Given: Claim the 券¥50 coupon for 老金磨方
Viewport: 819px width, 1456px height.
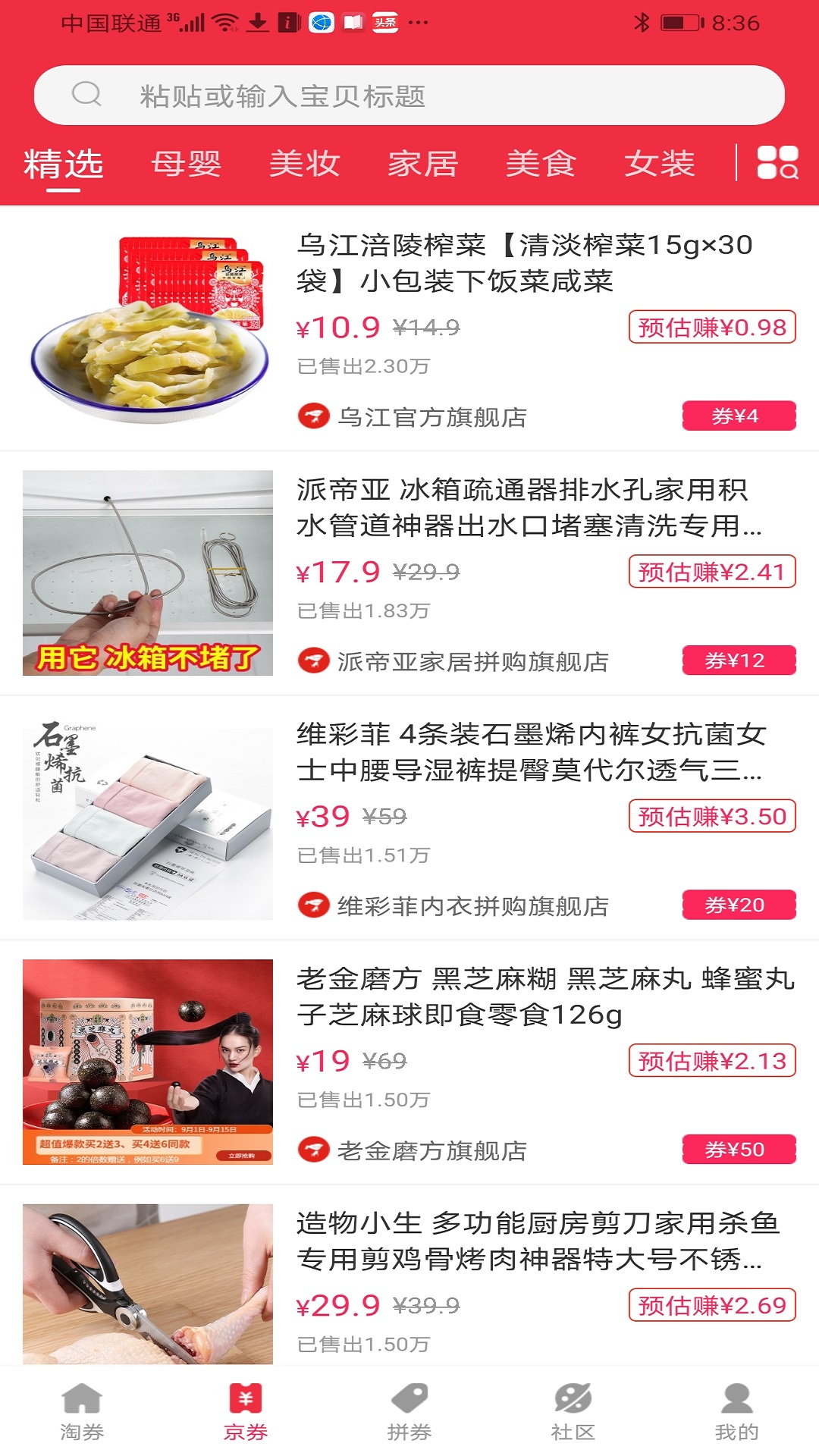Looking at the screenshot, I should point(739,1150).
